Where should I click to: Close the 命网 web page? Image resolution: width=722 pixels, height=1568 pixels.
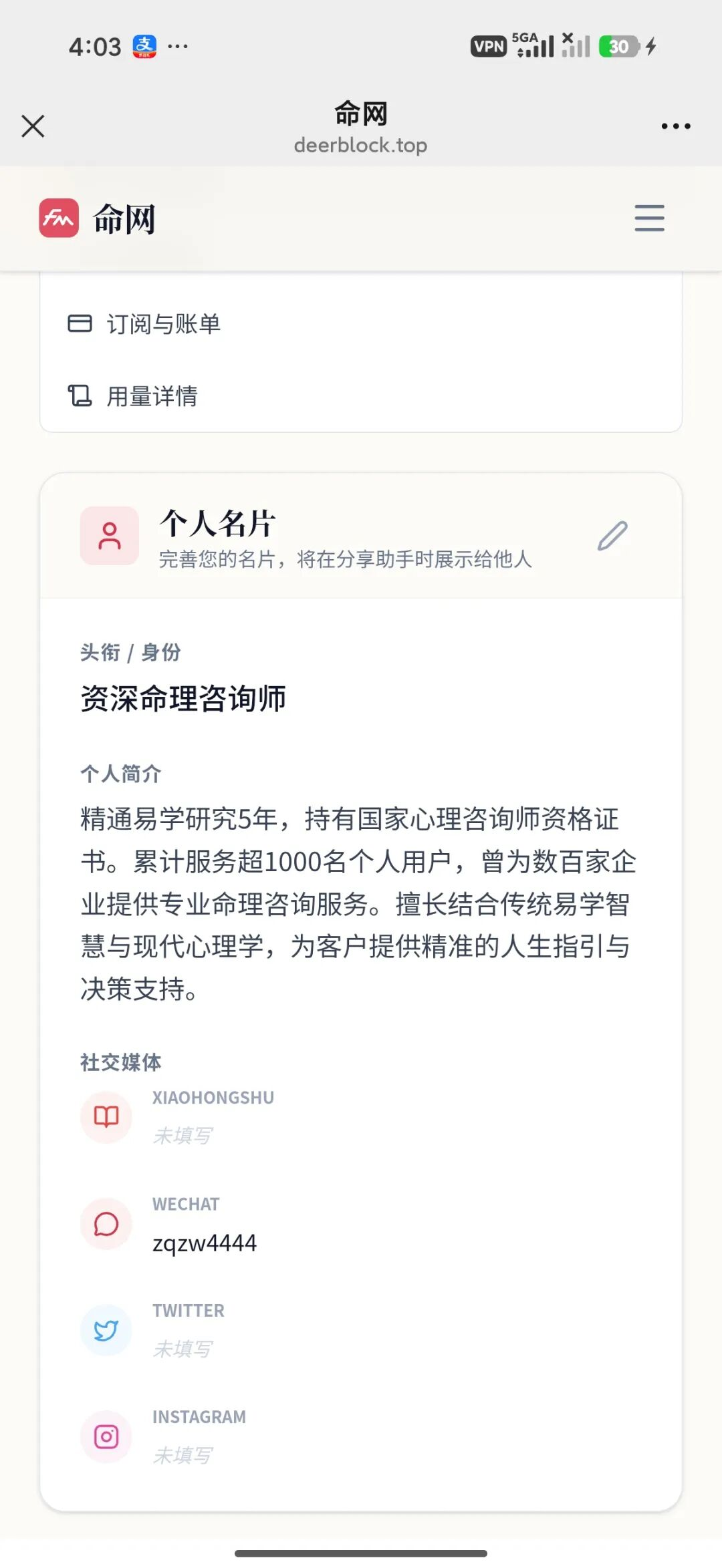[33, 126]
